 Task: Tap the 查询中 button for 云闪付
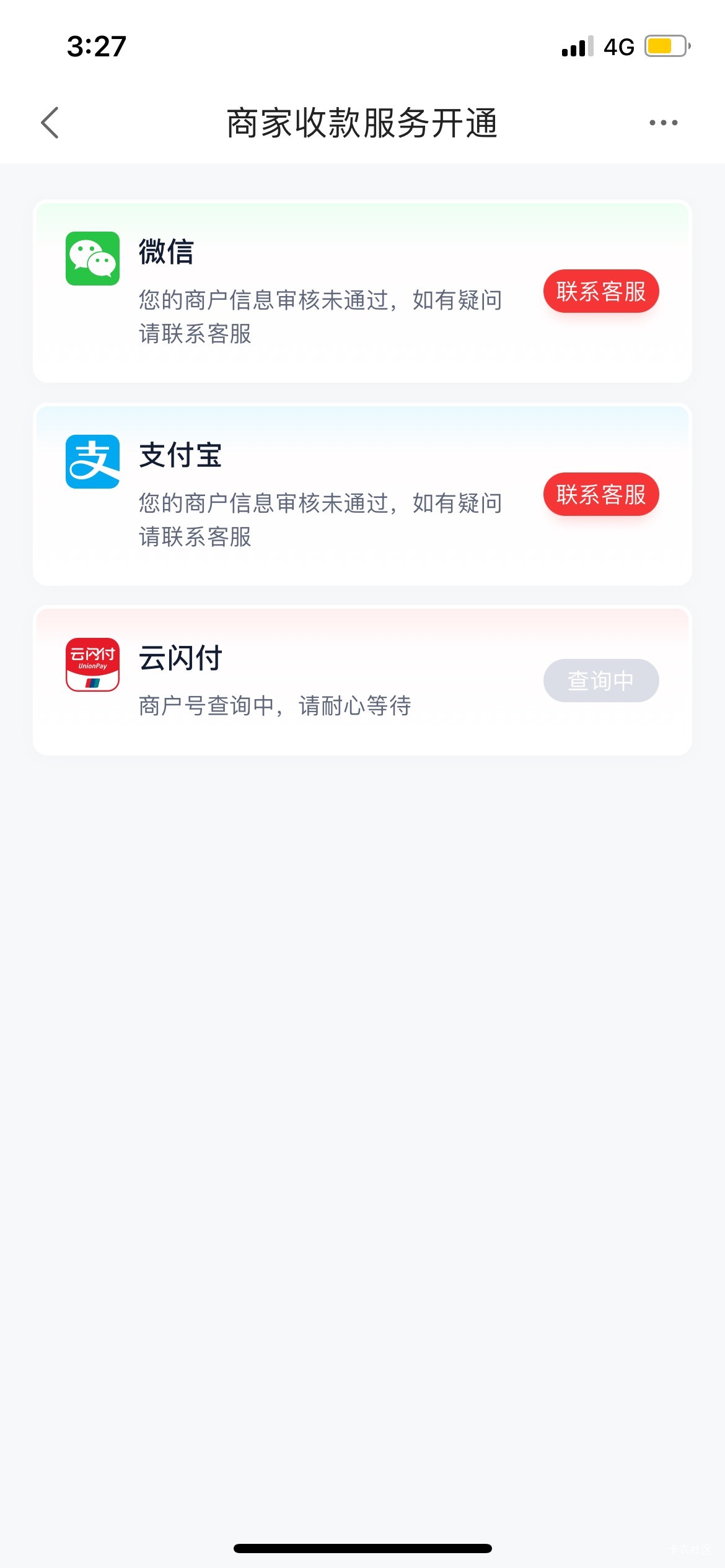click(x=600, y=681)
